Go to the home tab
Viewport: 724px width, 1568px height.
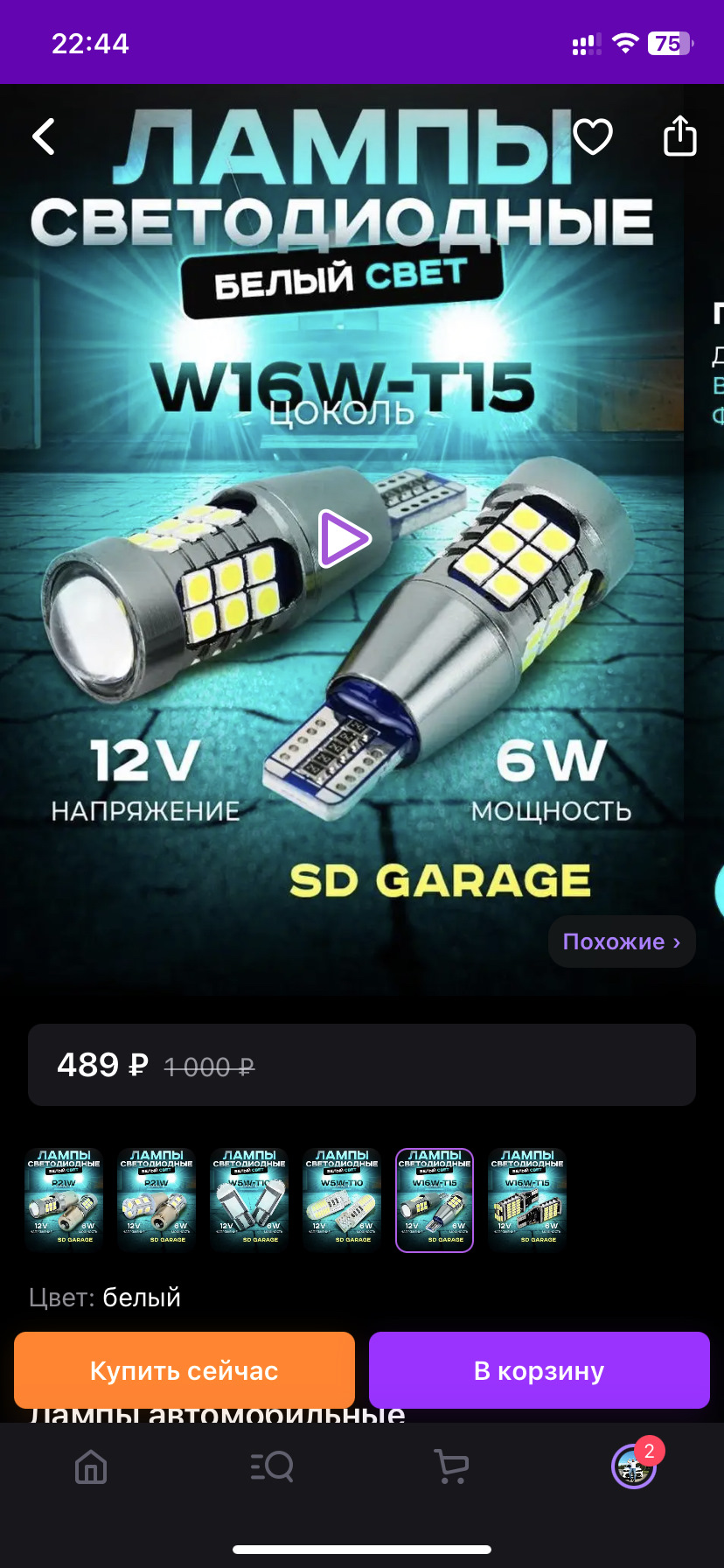(x=91, y=1467)
